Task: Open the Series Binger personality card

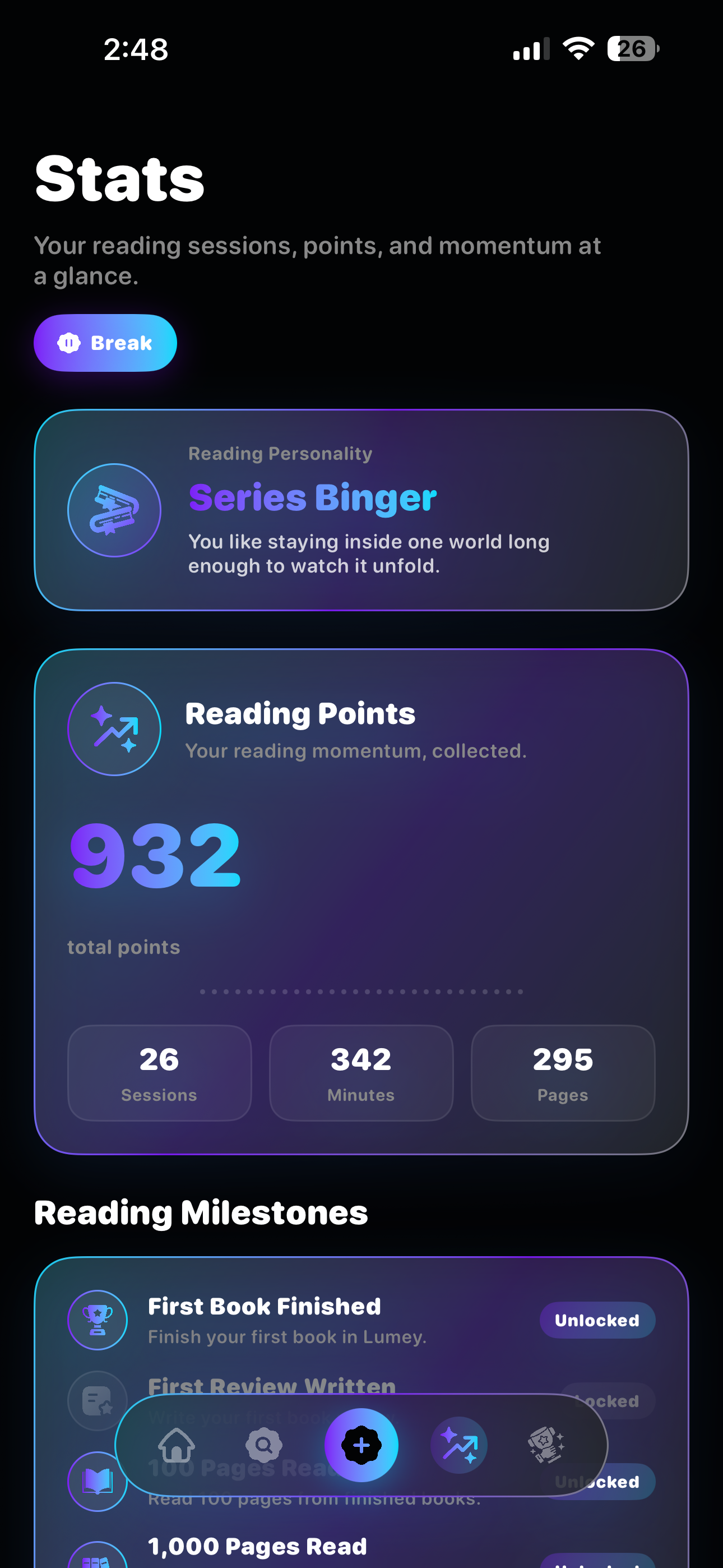Action: point(361,510)
